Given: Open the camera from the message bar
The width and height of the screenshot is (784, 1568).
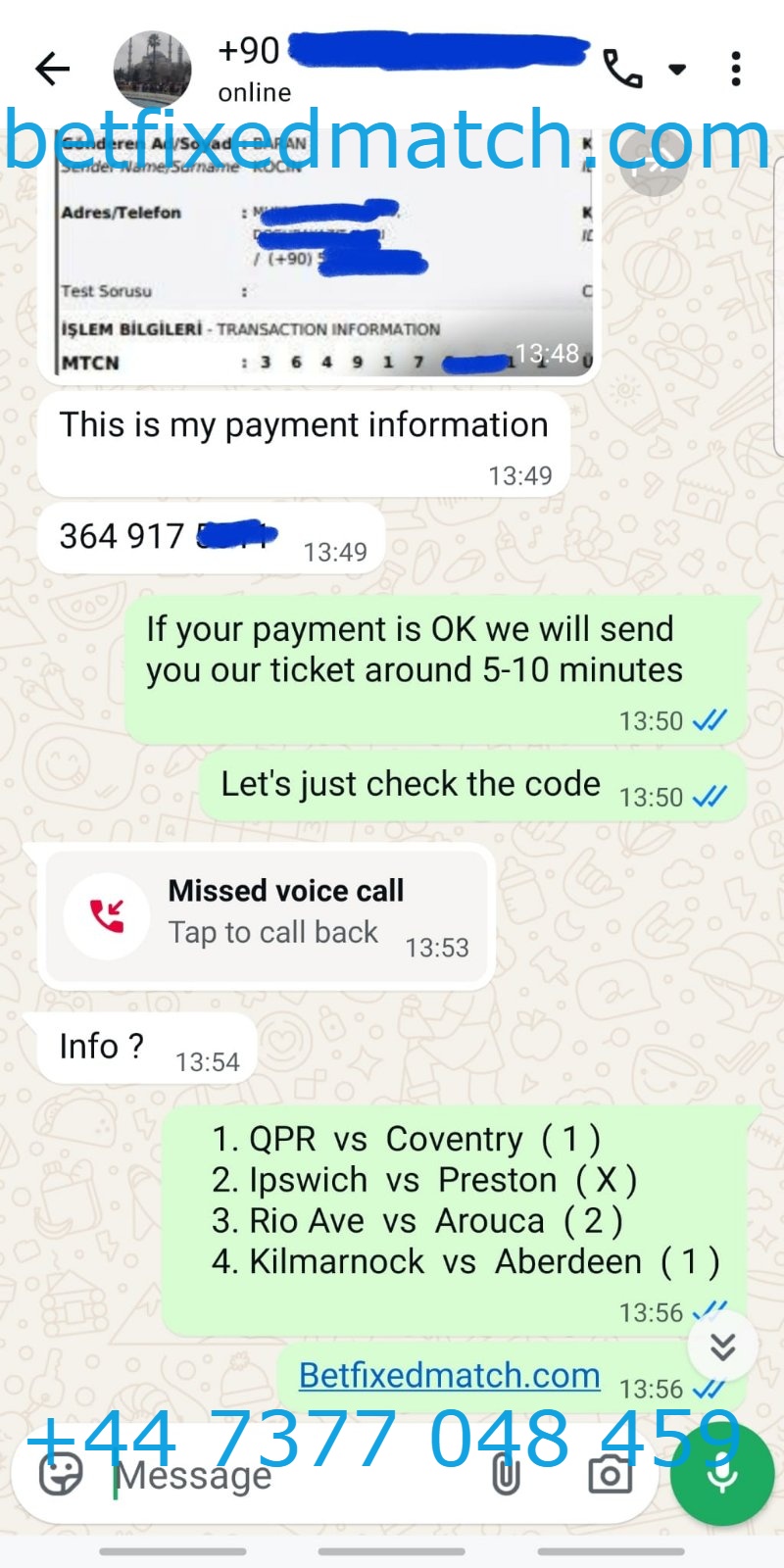Looking at the screenshot, I should (610, 1474).
